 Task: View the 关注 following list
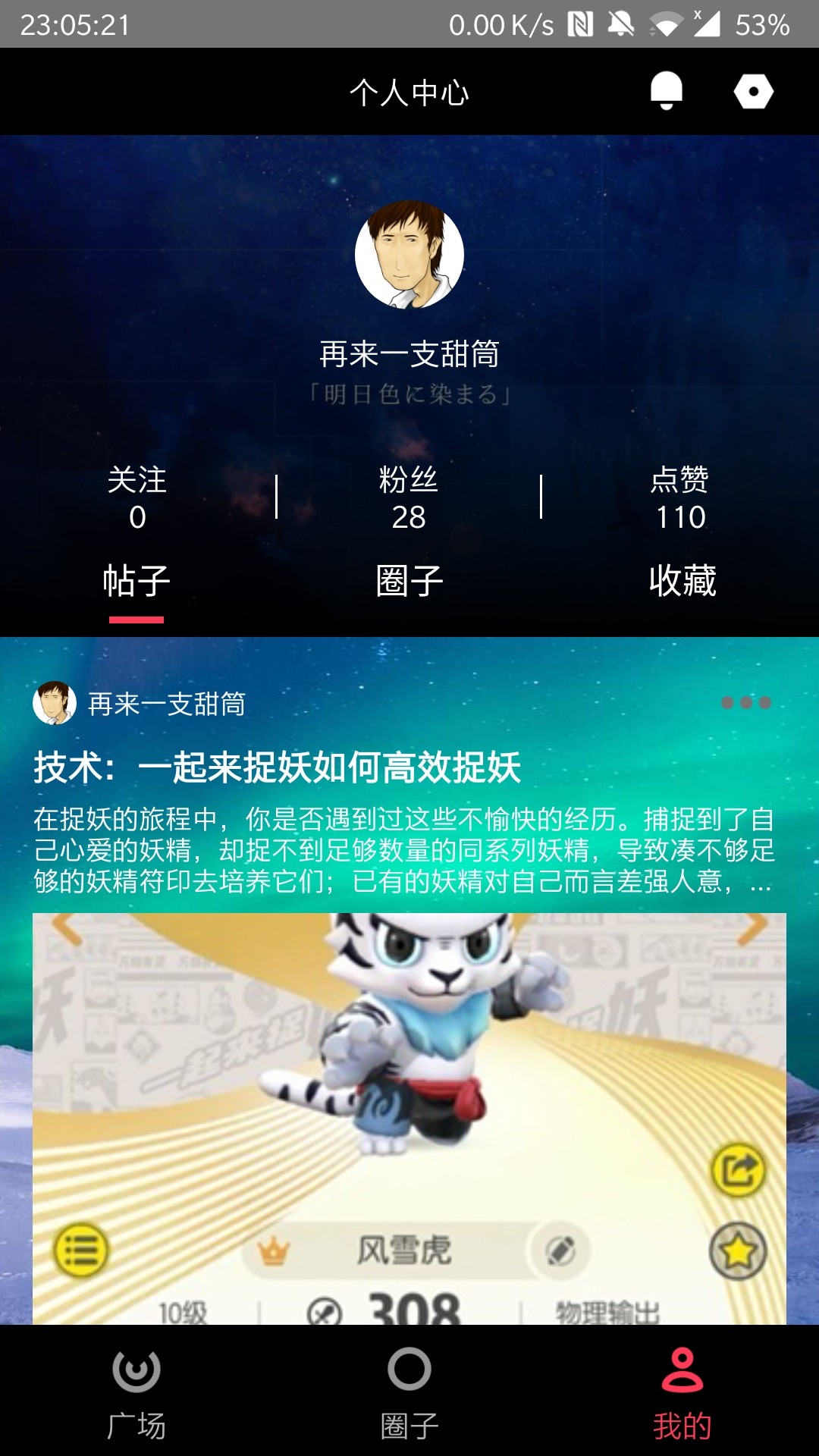(x=136, y=498)
